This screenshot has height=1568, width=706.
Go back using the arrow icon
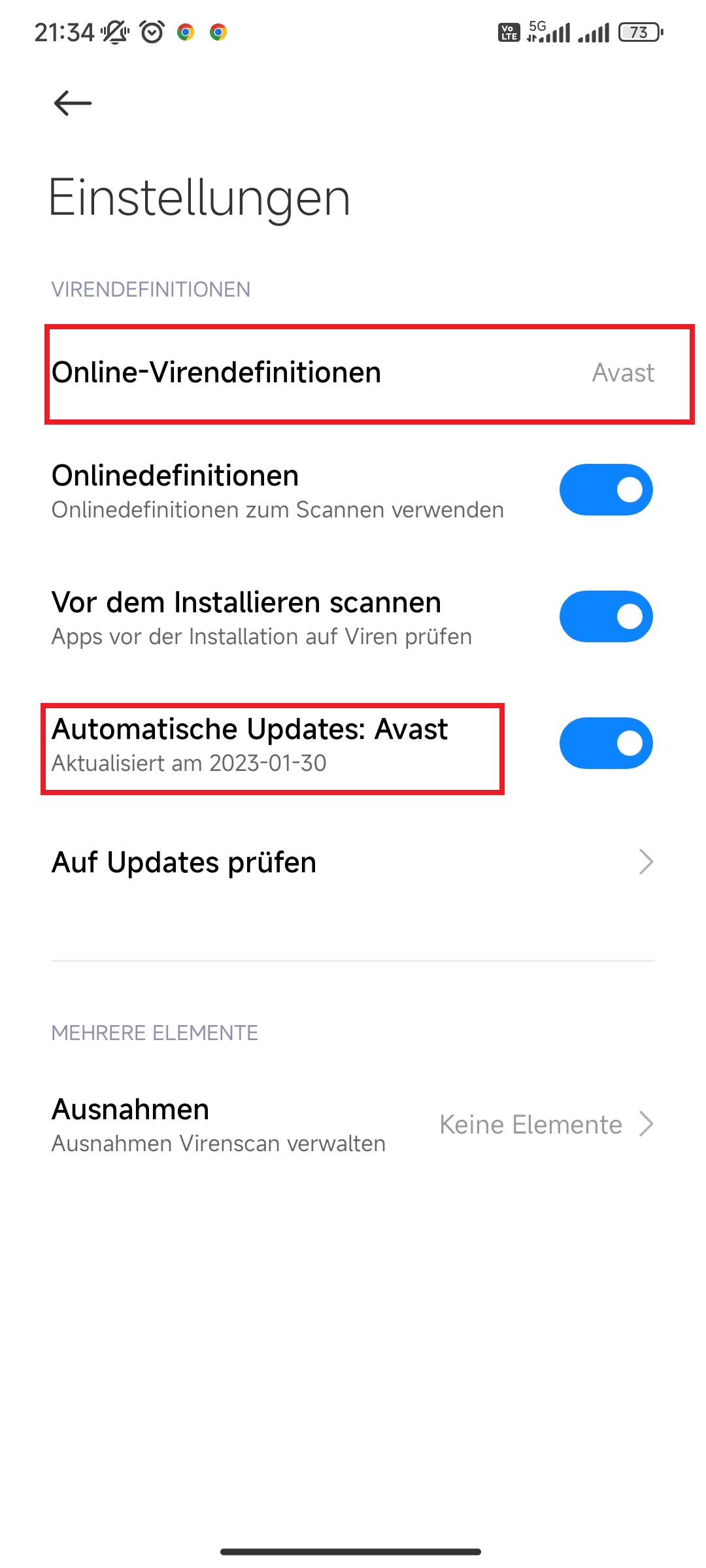pyautogui.click(x=73, y=103)
